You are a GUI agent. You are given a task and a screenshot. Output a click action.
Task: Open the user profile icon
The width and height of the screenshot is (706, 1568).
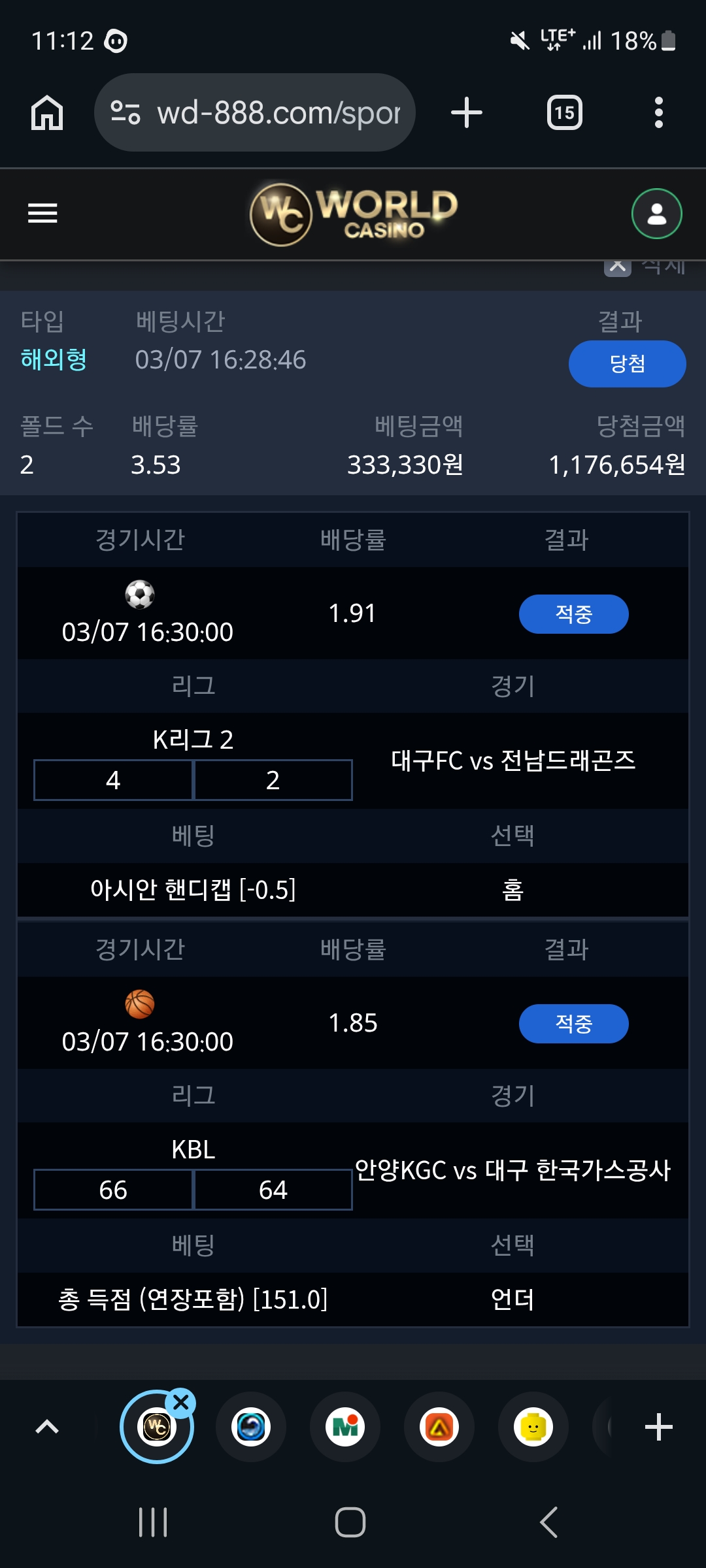(657, 214)
